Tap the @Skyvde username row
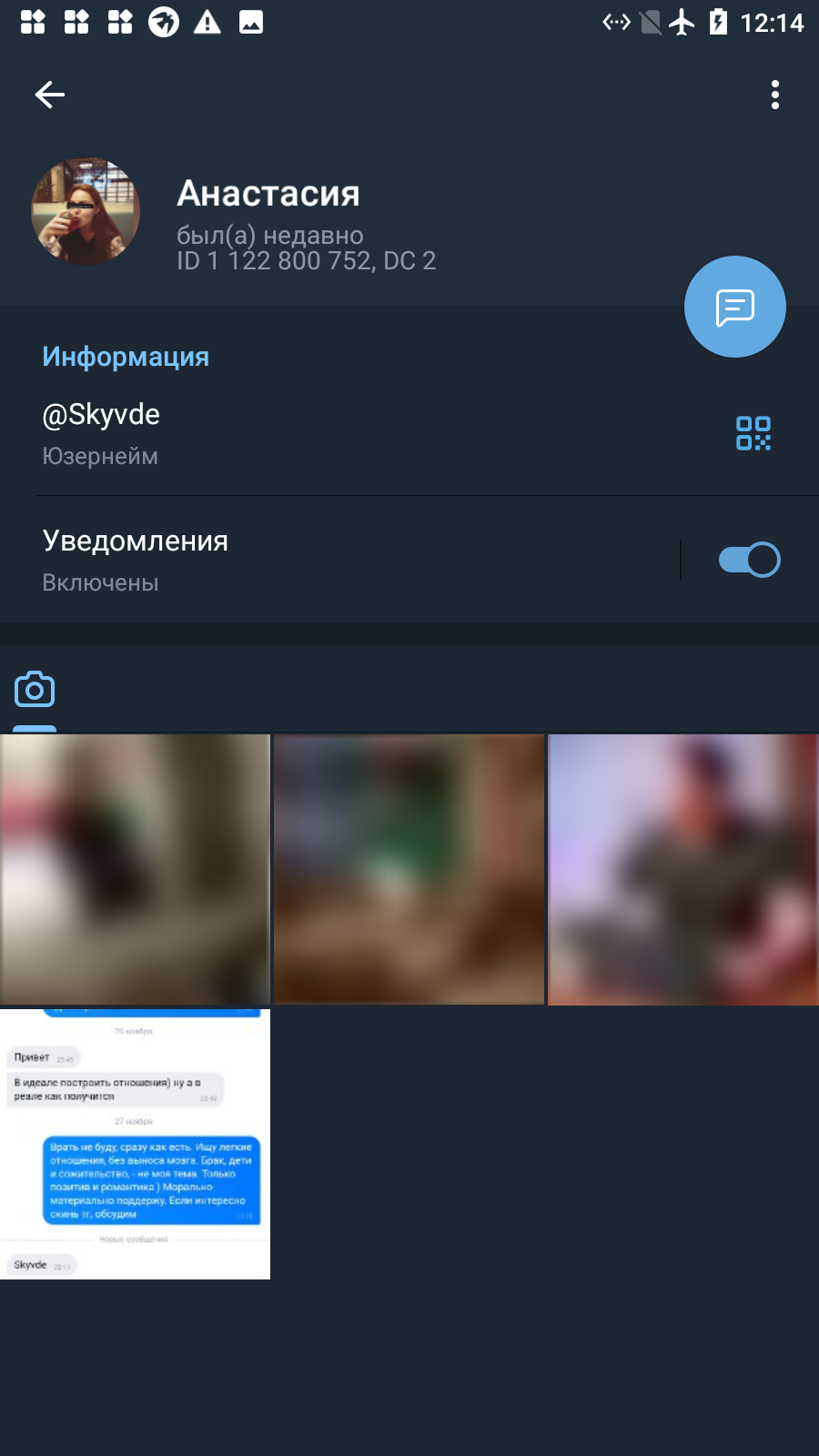This screenshot has width=819, height=1456. point(364,433)
